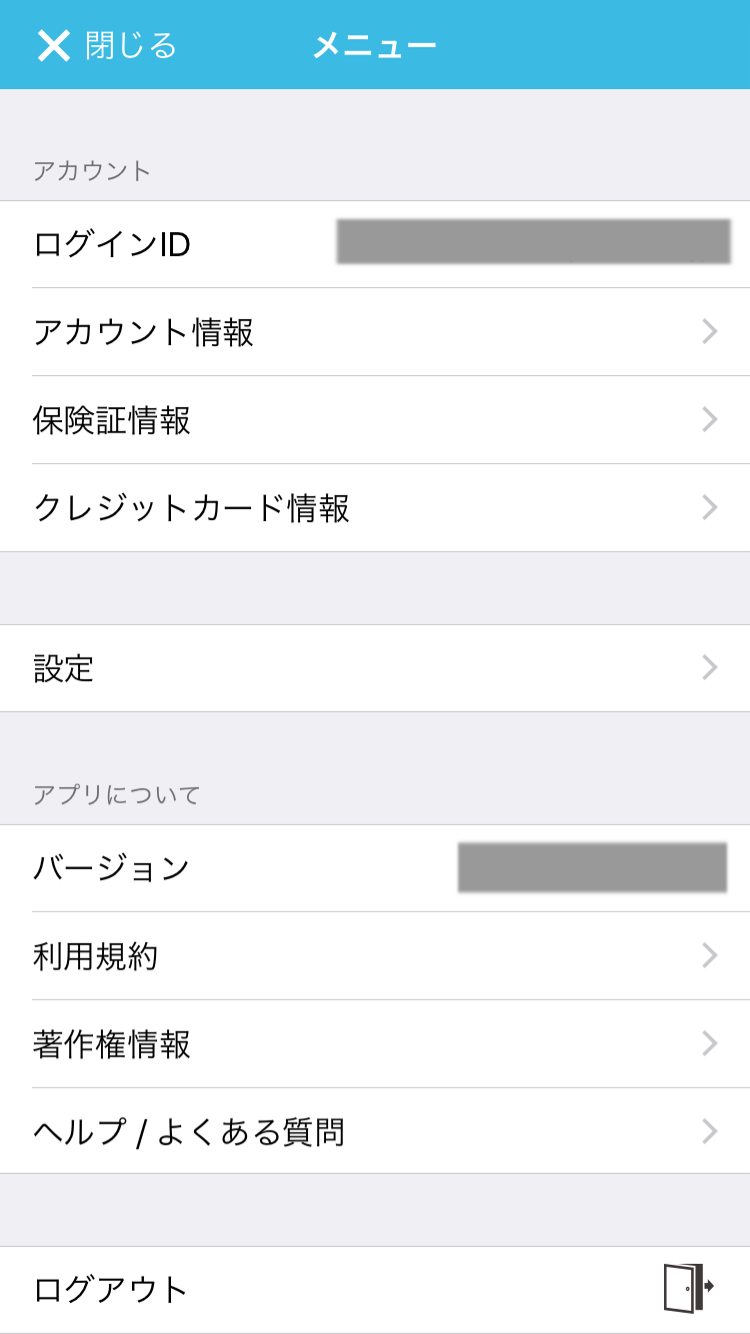Open 設定 via its chevron arrow
Image resolution: width=750 pixels, height=1334 pixels.
click(709, 668)
